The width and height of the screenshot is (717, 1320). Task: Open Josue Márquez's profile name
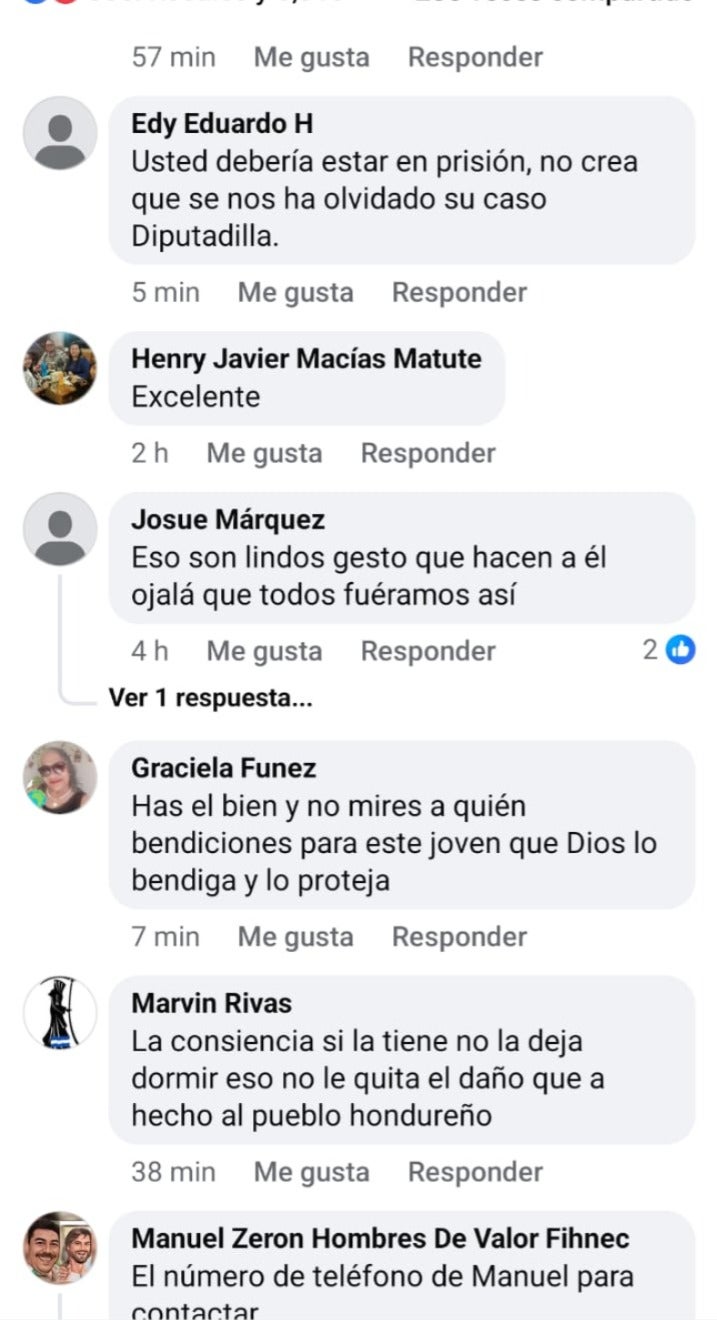[228, 520]
